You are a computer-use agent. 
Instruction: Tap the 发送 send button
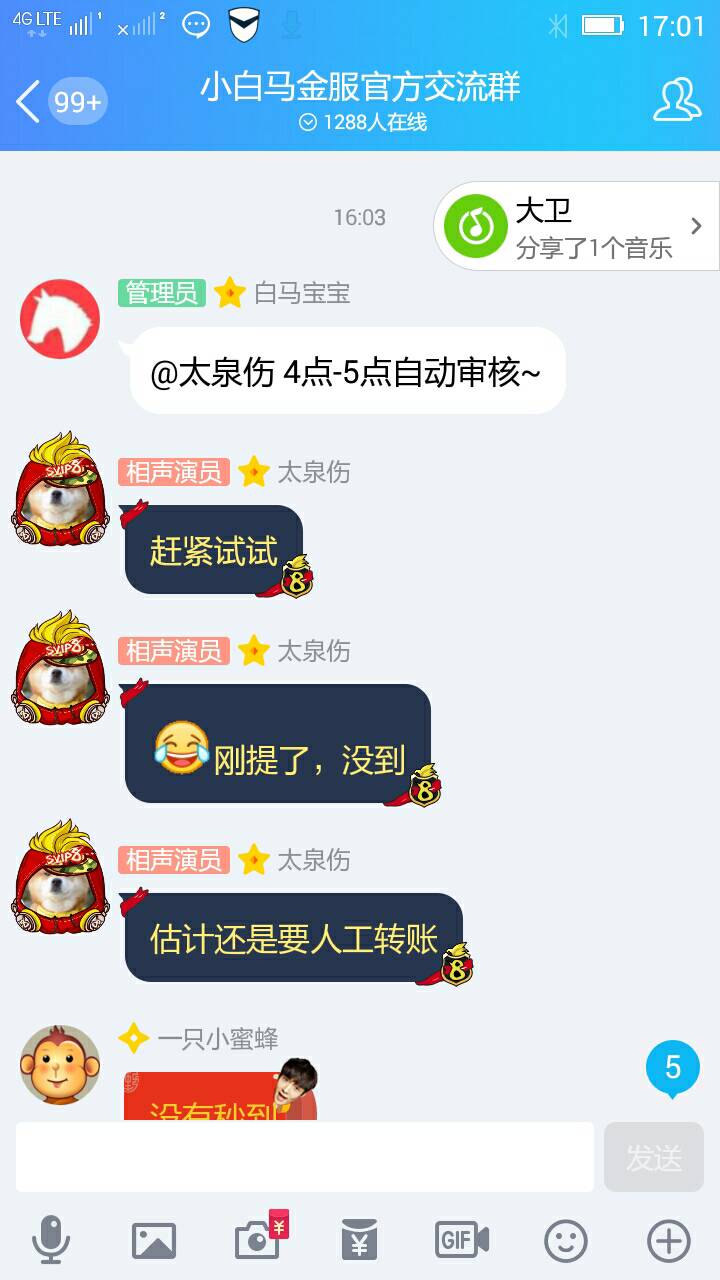coord(654,1157)
